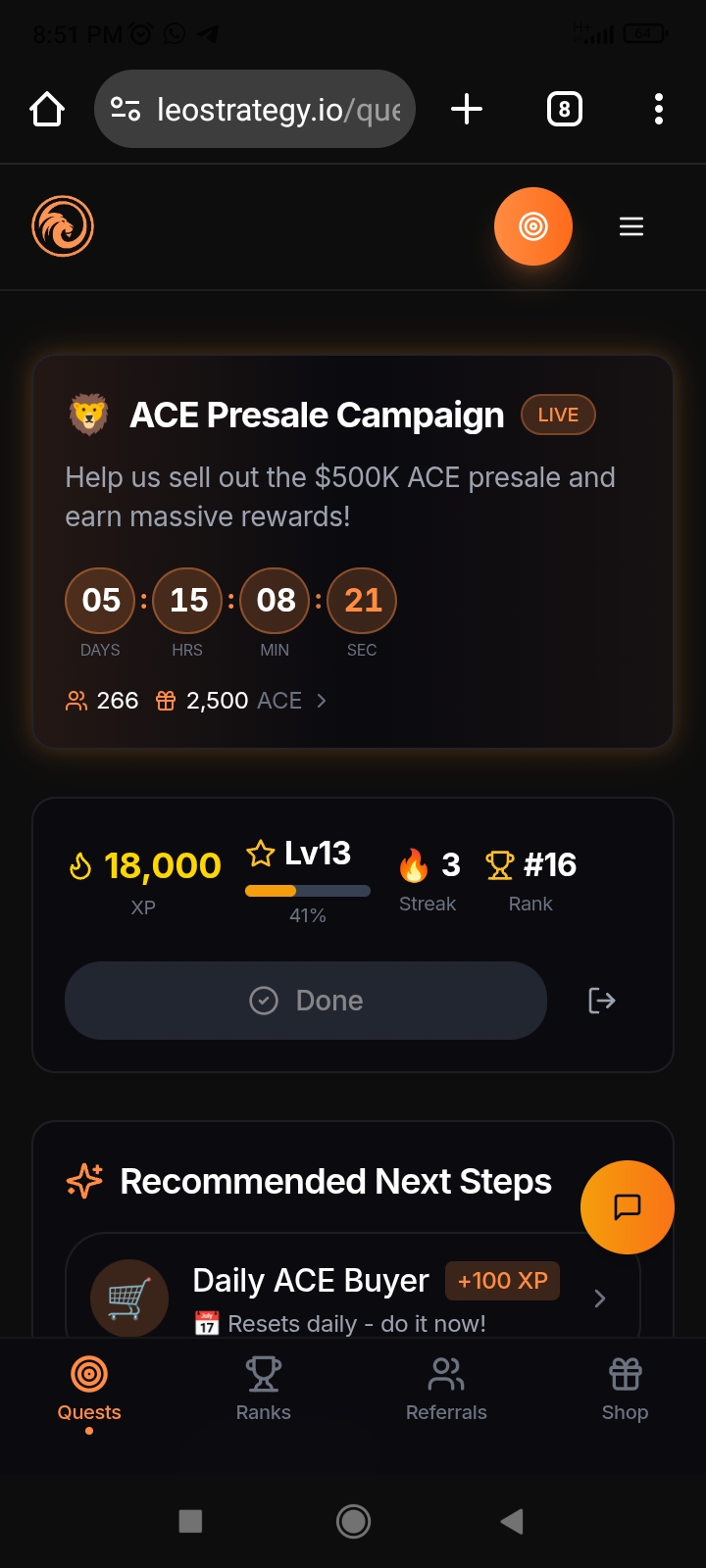Open the hamburger menu
706x1568 pixels.
[x=631, y=226]
